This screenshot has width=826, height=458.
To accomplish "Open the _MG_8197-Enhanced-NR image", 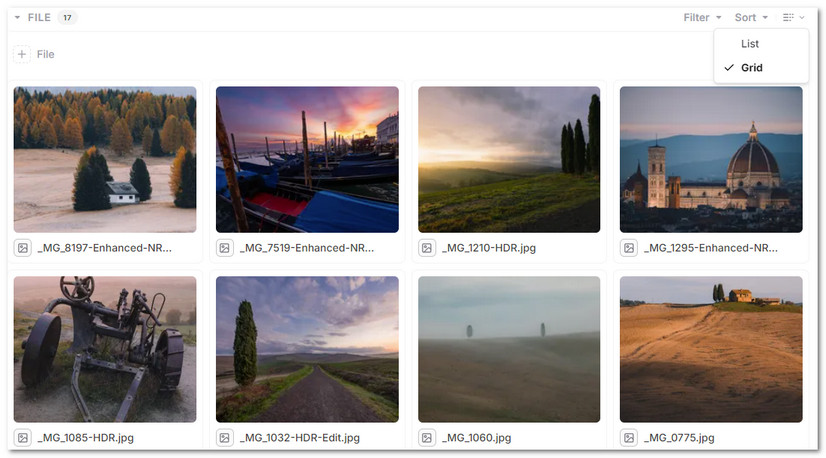I will [105, 159].
